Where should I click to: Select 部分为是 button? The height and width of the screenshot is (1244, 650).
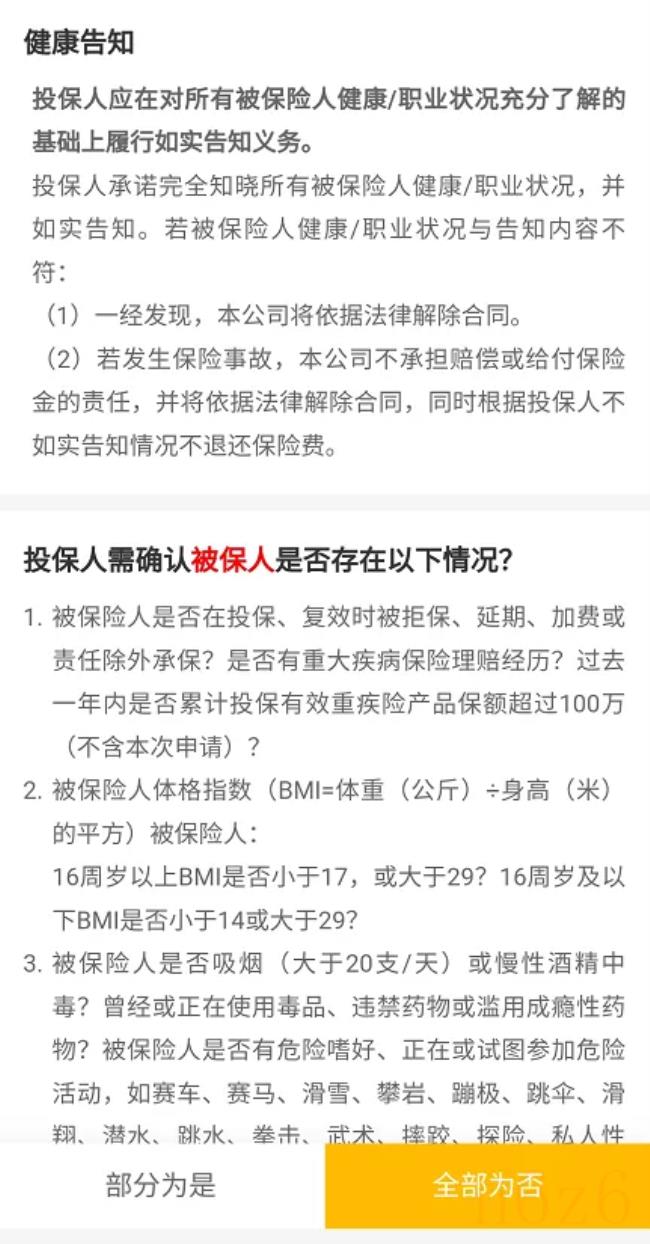[x=162, y=1186]
